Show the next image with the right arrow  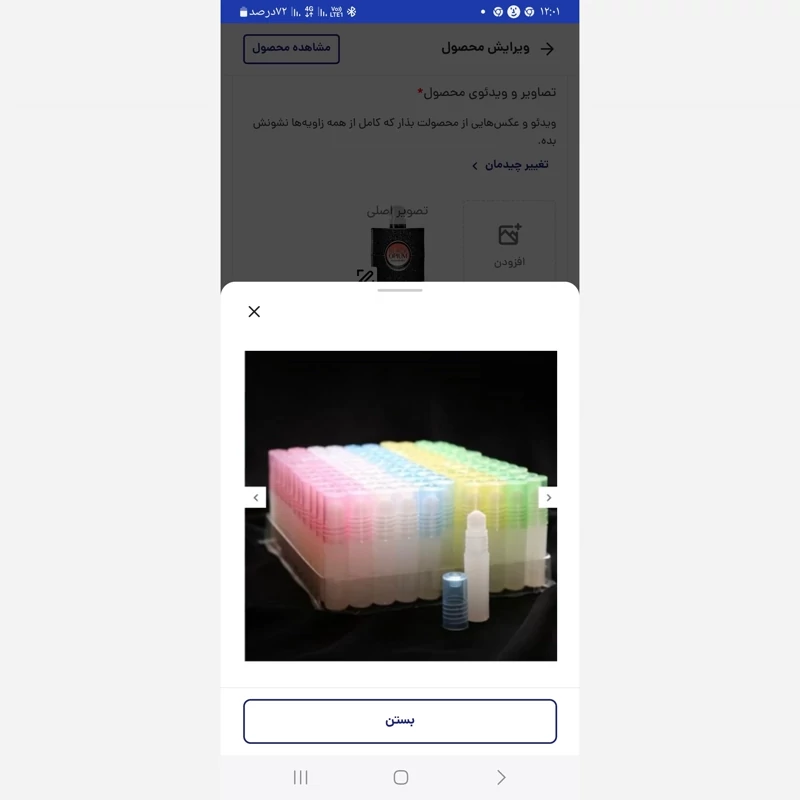tap(548, 497)
